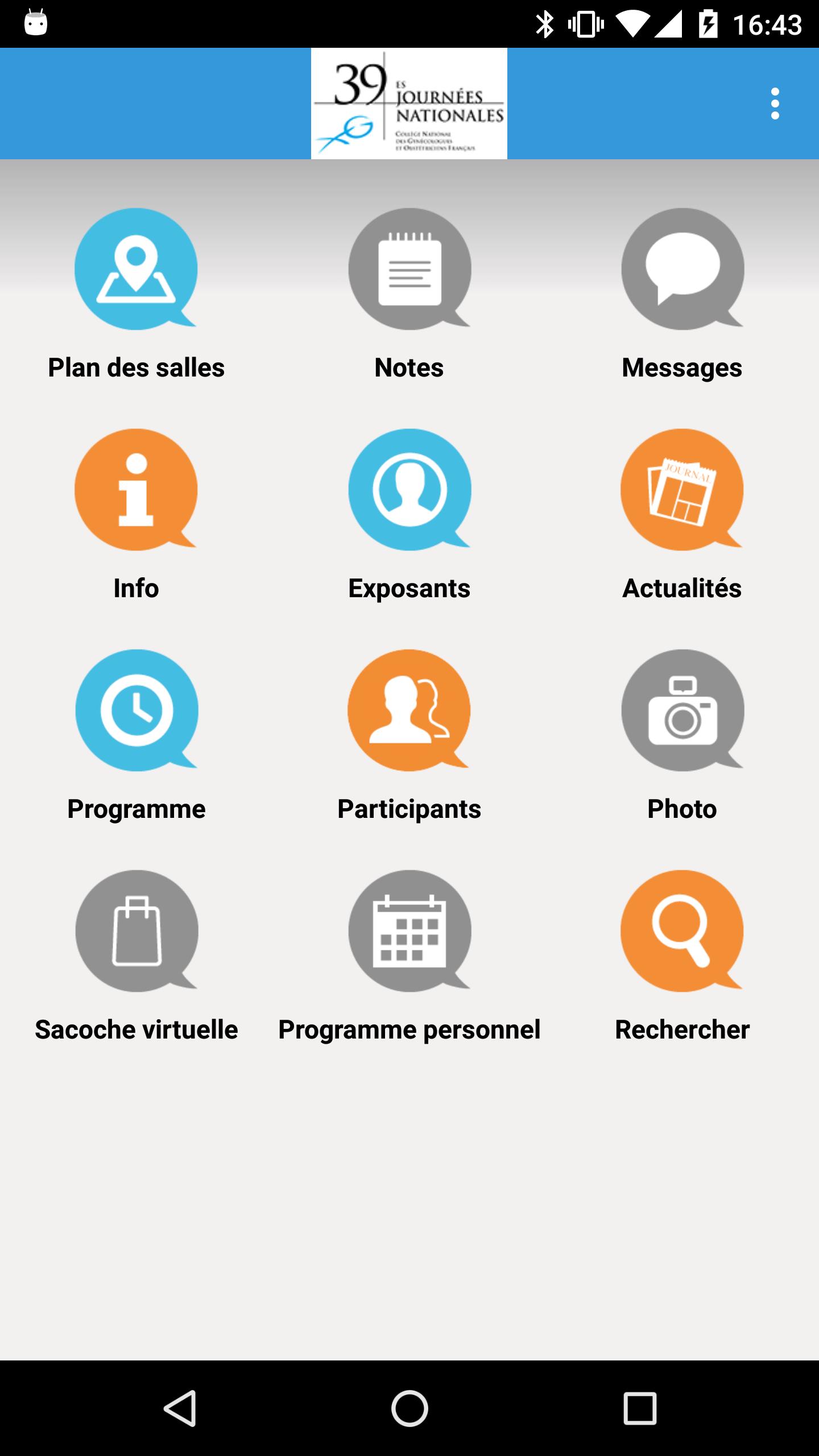
Task: Open the overflow menu
Action: (x=775, y=104)
